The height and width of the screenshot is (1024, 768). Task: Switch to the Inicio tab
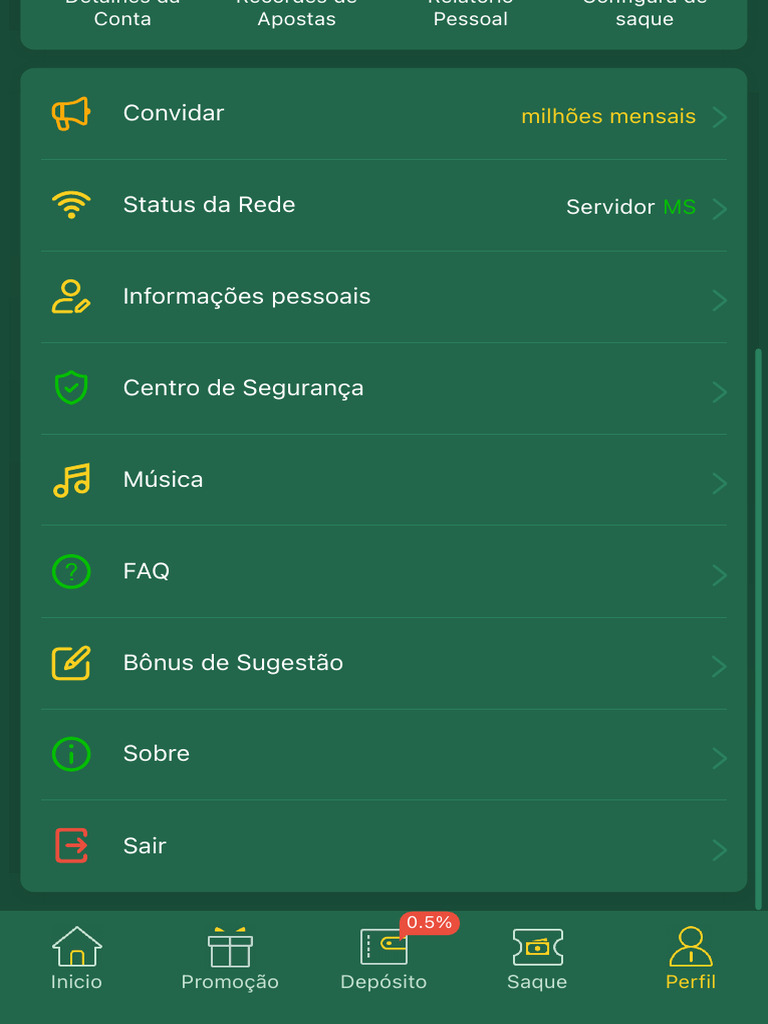click(x=77, y=958)
